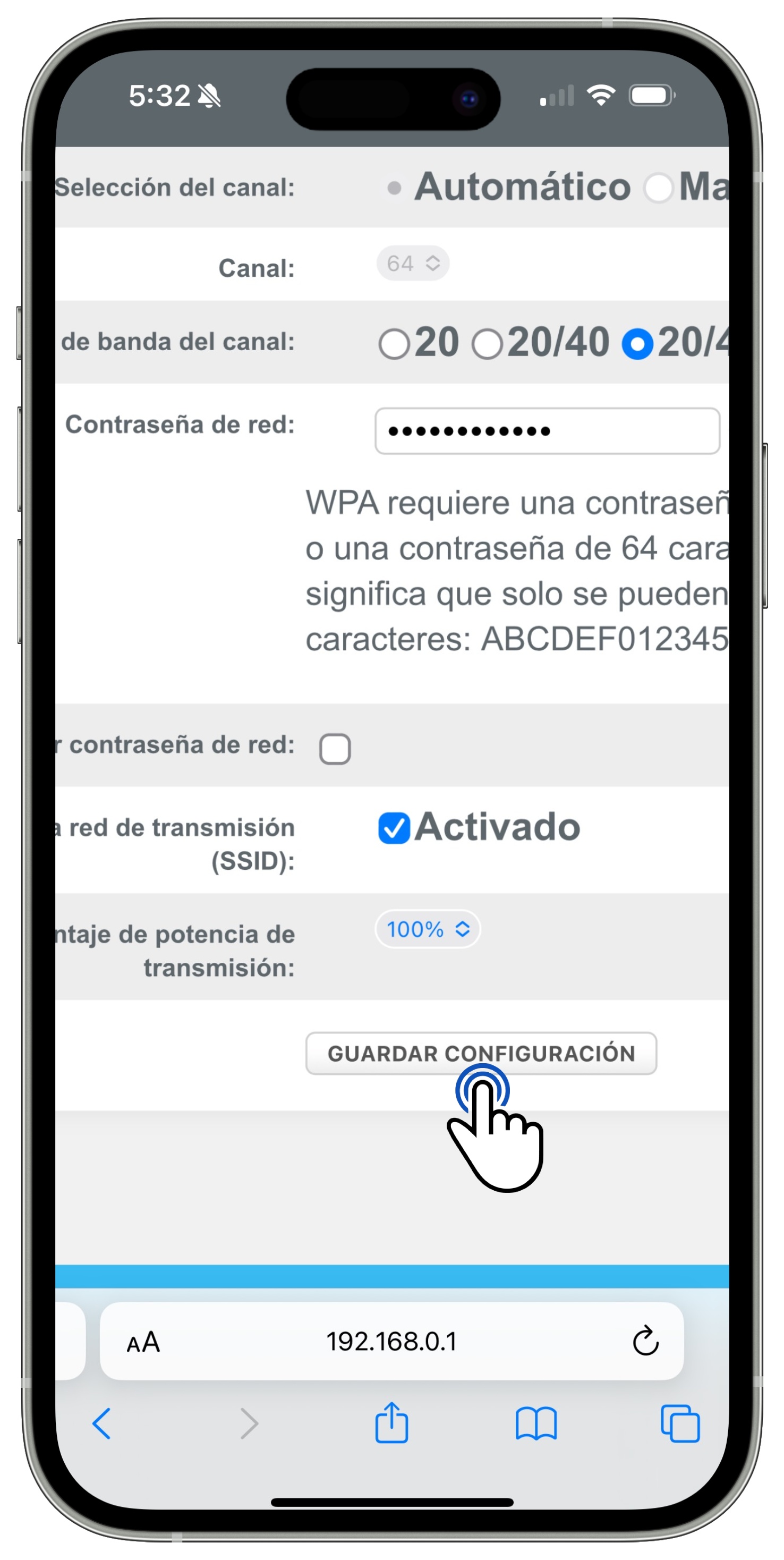Show all open Safari tabs
The image size is (784, 1560).
[680, 1423]
